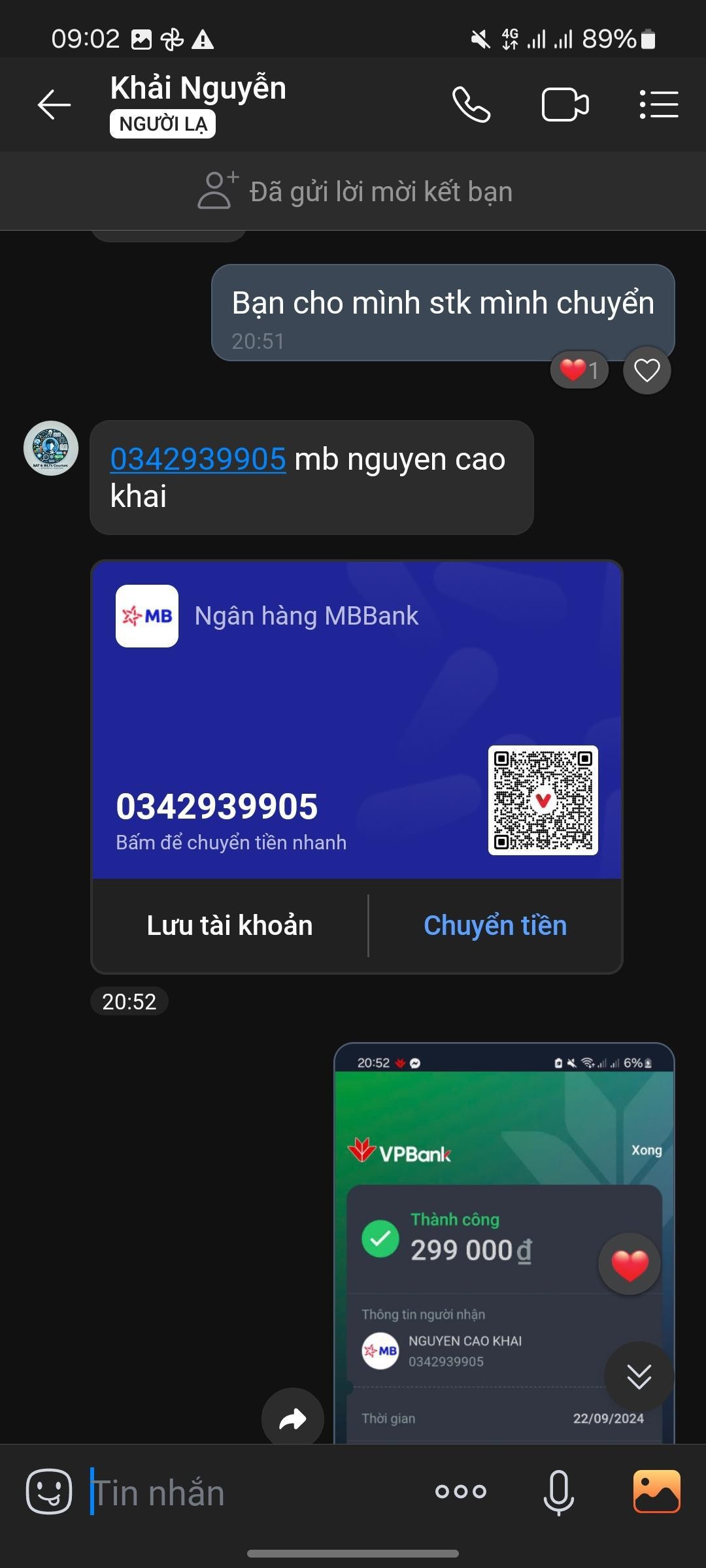Tap Chuyển tiền to transfer money
Screen dimensions: 706x1568
click(495, 926)
